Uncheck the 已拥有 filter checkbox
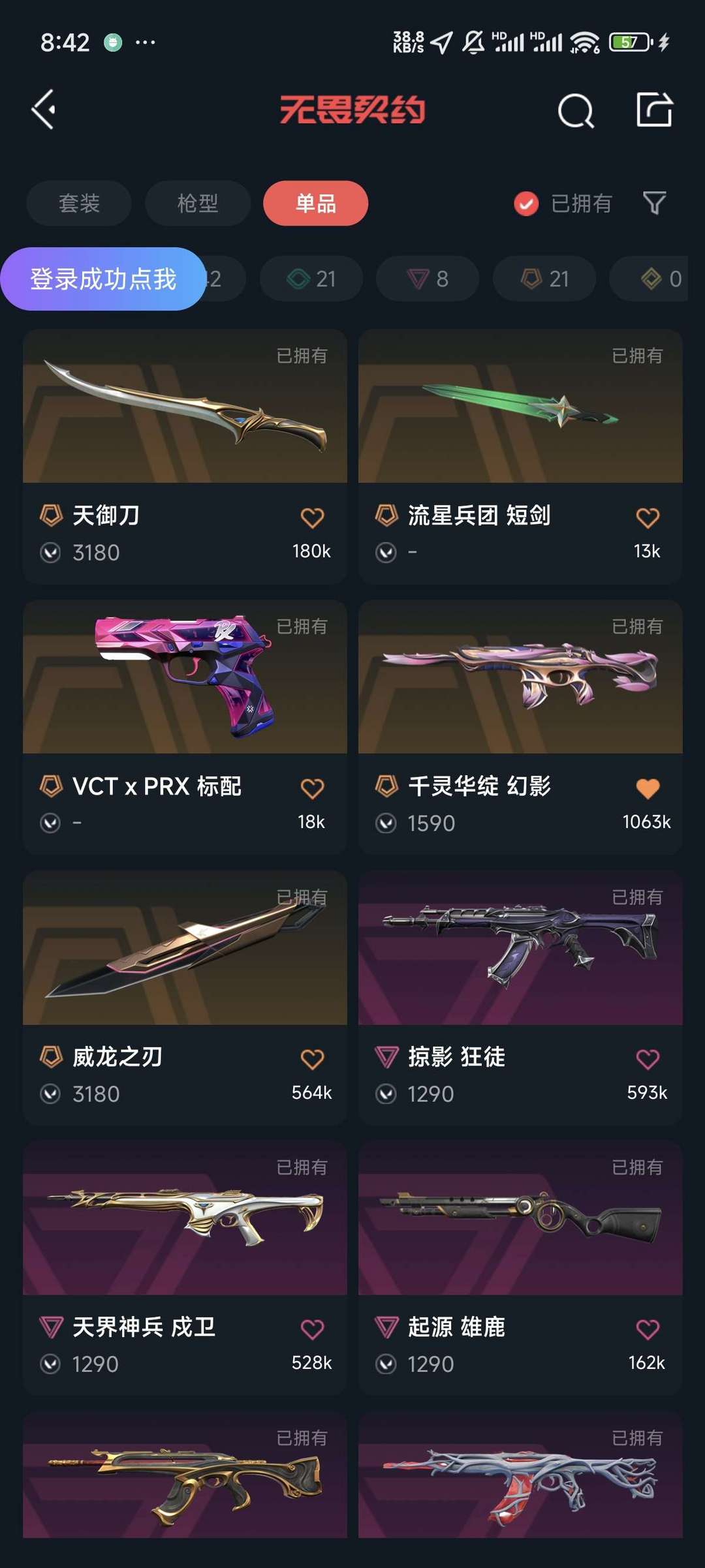The width and height of the screenshot is (705, 1568). [x=526, y=204]
